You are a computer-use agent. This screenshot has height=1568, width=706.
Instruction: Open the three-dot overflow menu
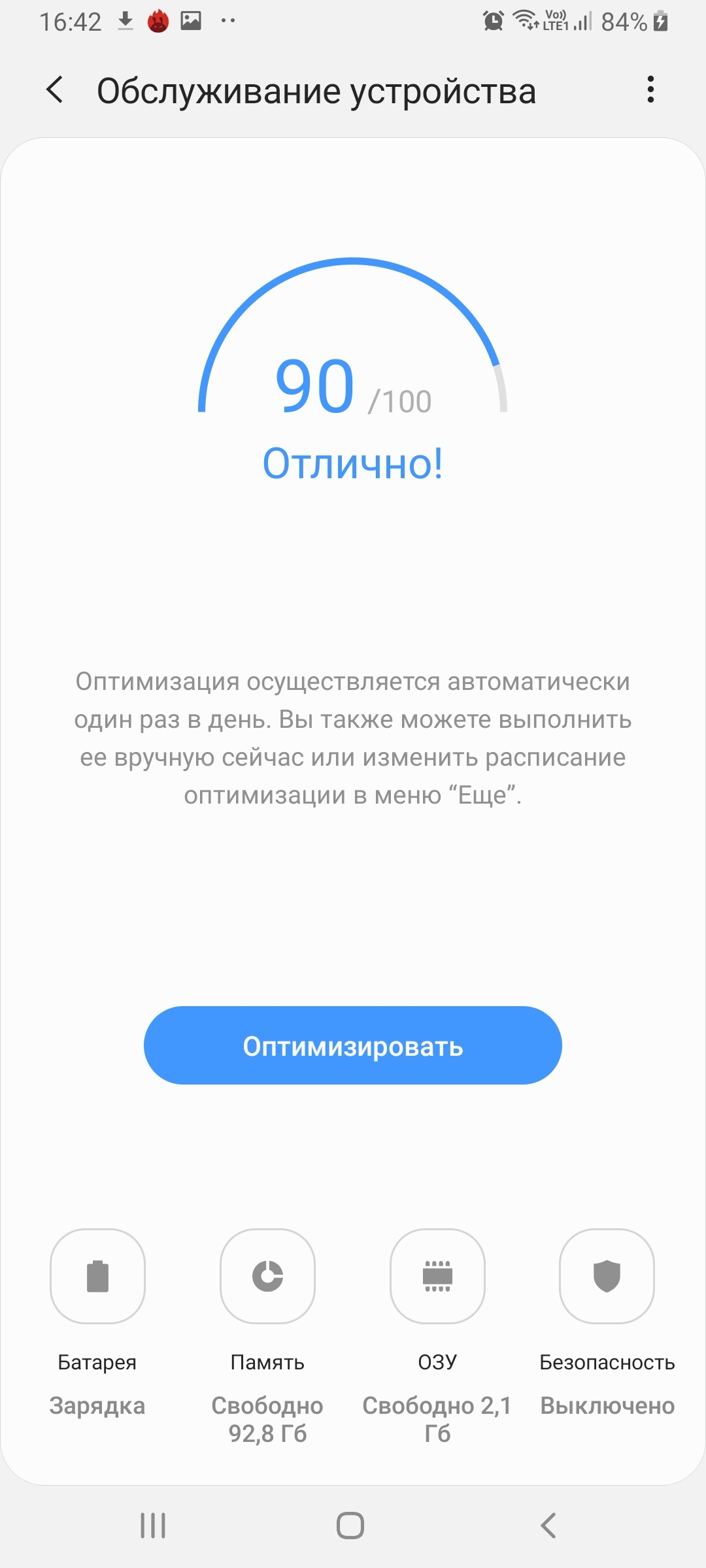(650, 90)
